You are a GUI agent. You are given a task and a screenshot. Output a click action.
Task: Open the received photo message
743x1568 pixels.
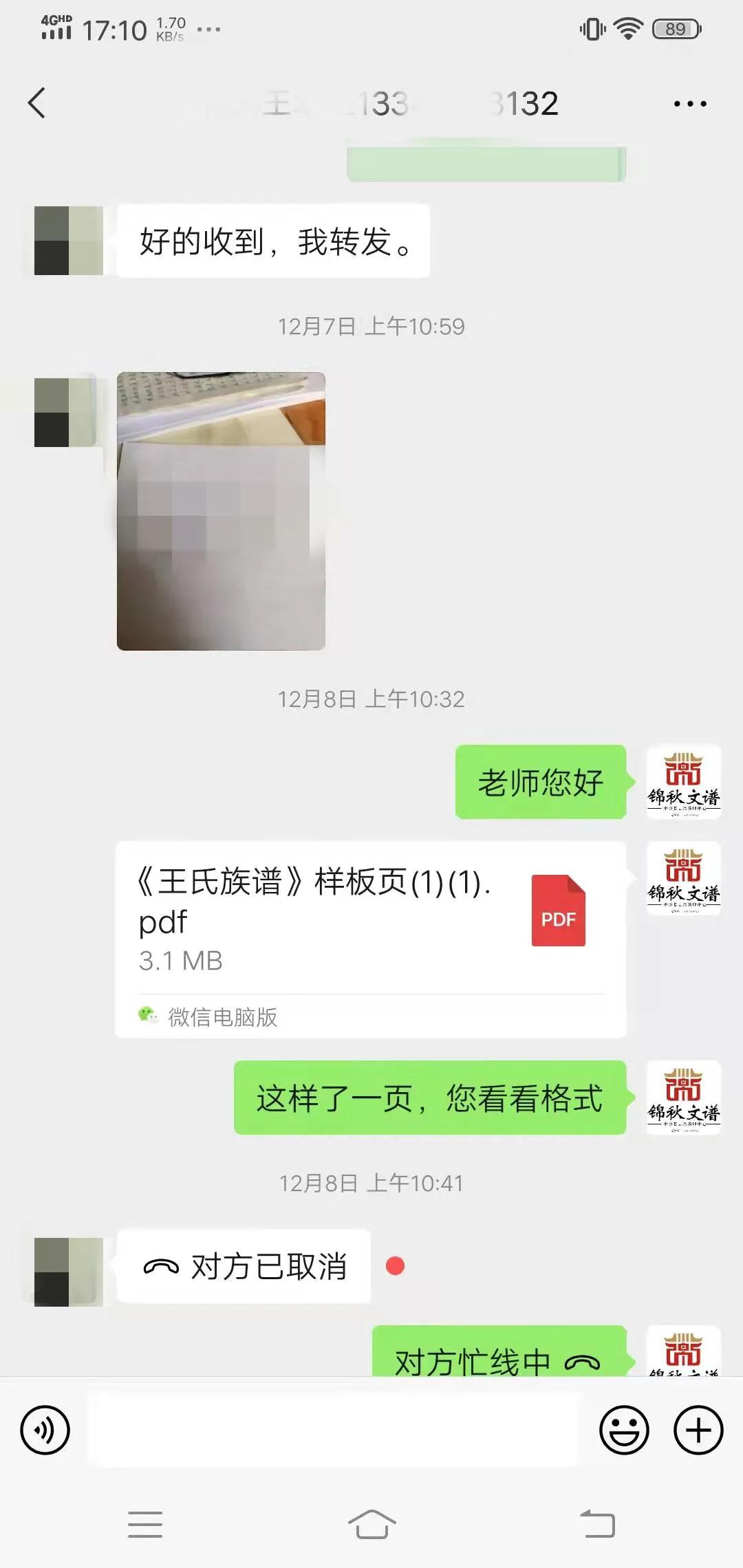pos(221,511)
